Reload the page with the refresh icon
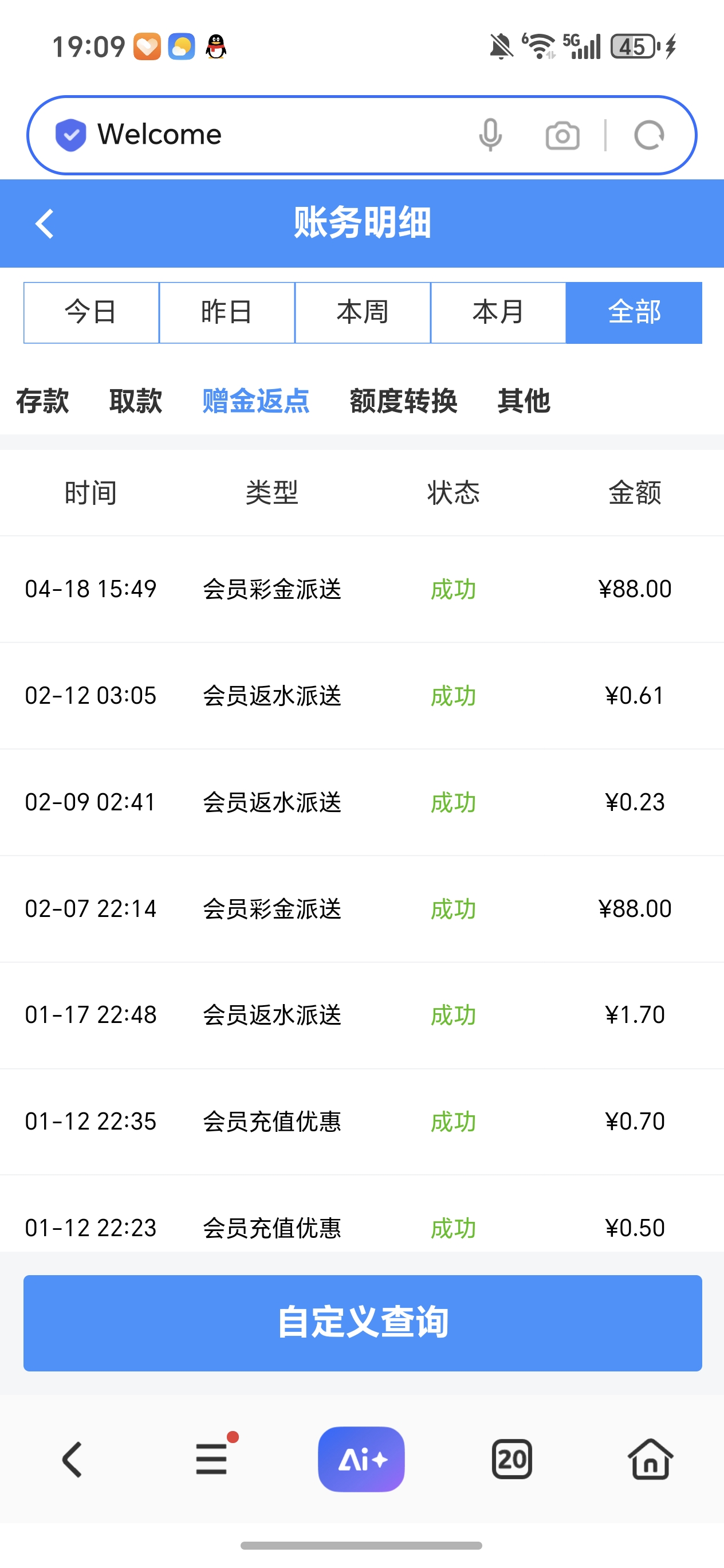The image size is (724, 1568). (648, 135)
